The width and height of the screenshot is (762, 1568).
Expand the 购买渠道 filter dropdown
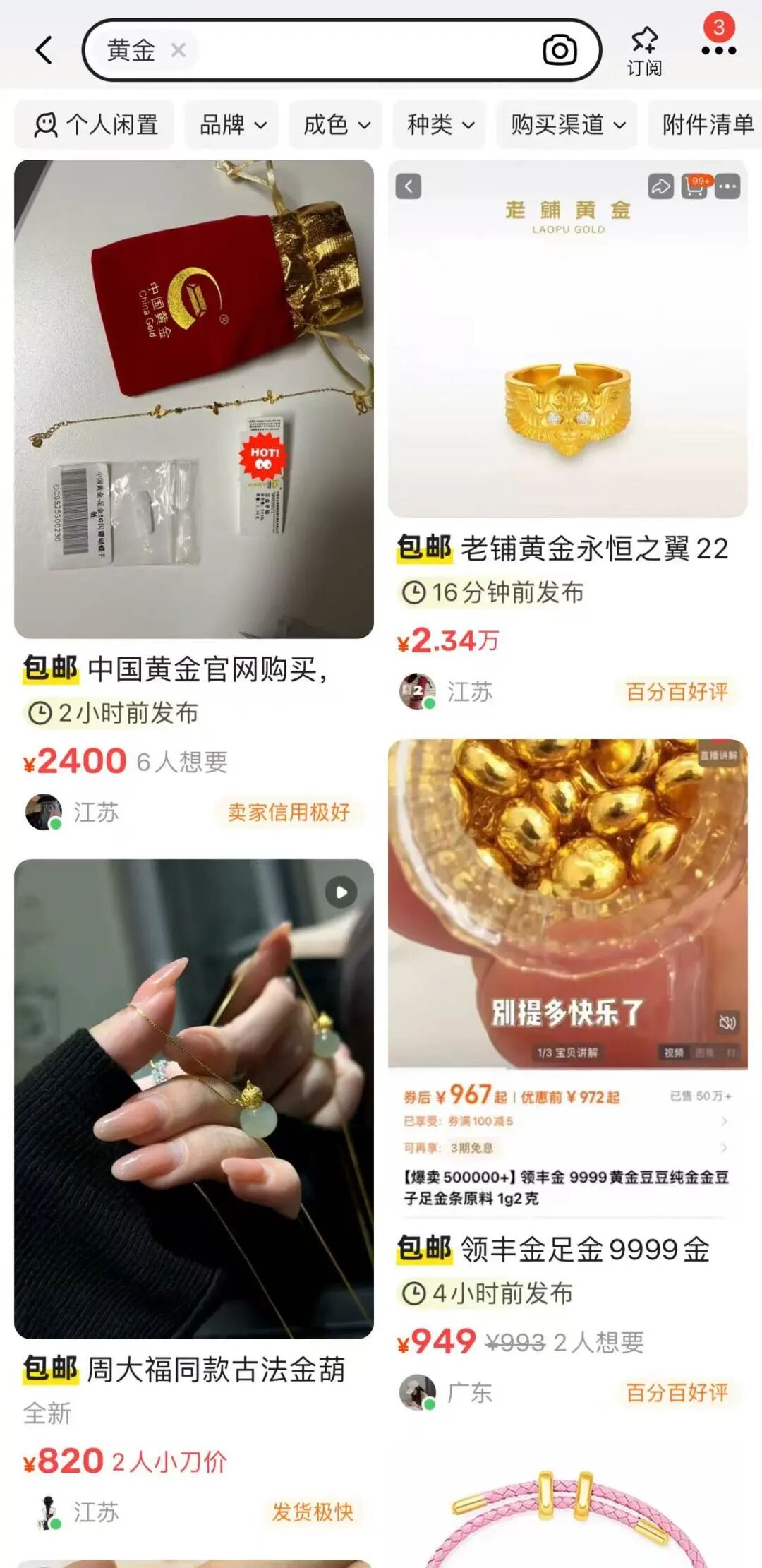click(x=567, y=125)
